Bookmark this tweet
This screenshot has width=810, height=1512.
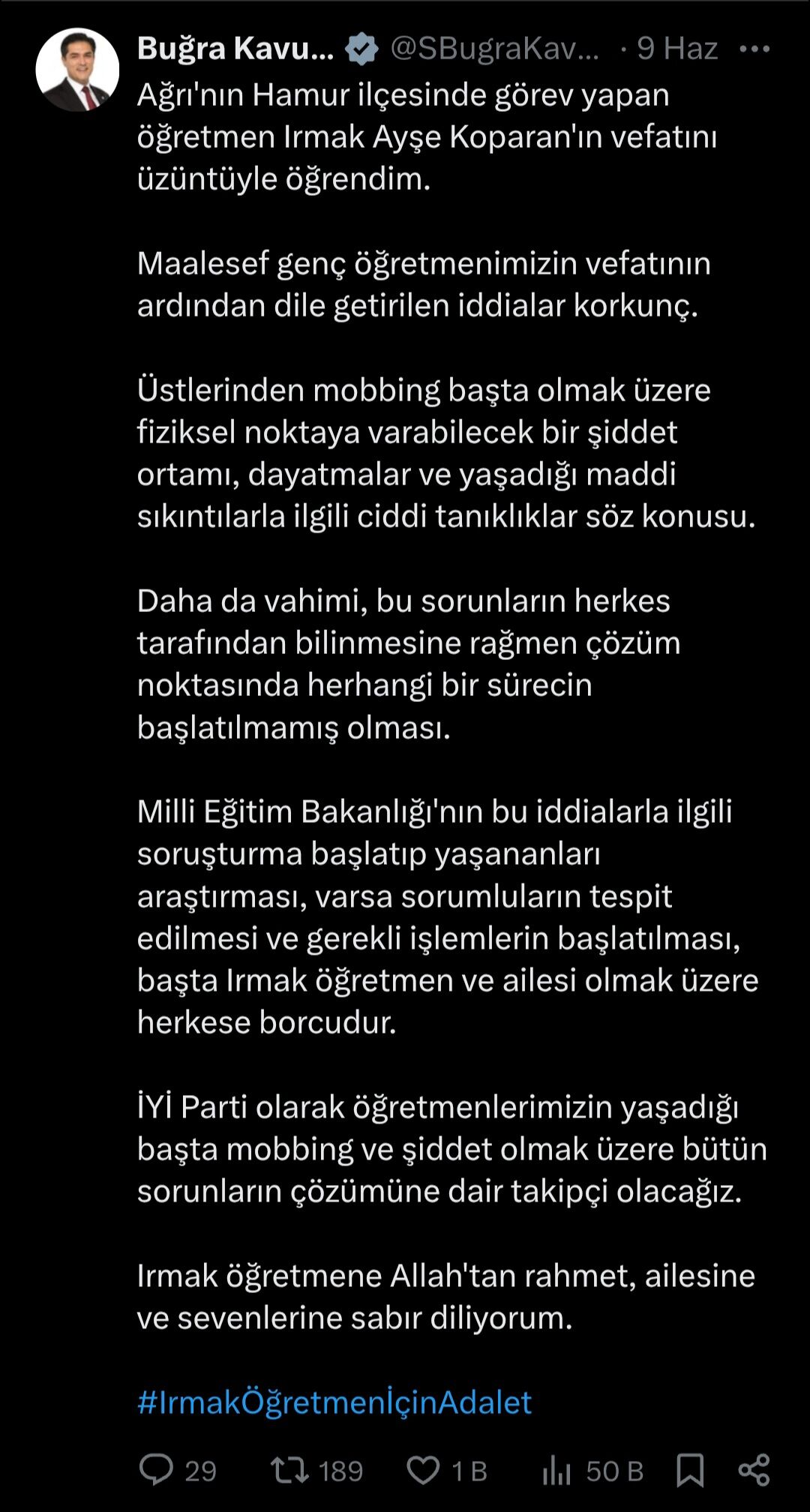pos(690,1470)
